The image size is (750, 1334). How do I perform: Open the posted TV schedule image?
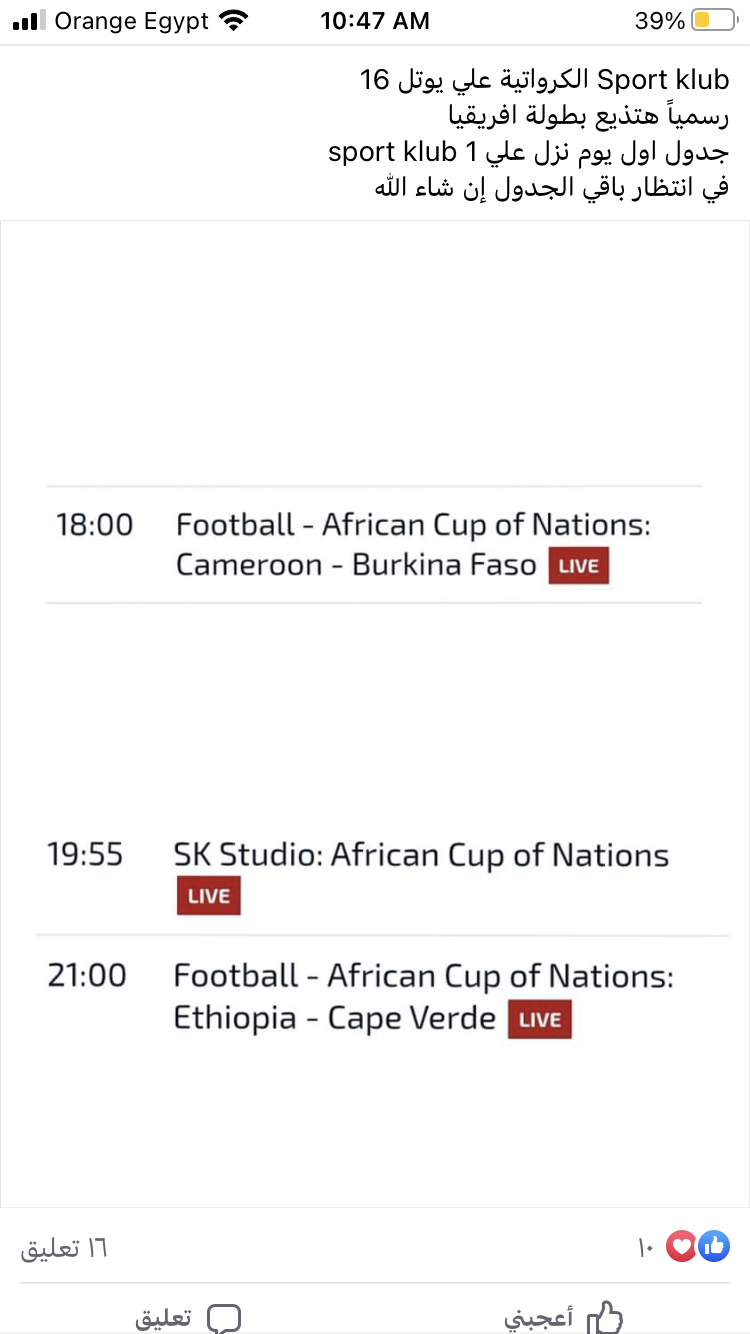point(375,714)
